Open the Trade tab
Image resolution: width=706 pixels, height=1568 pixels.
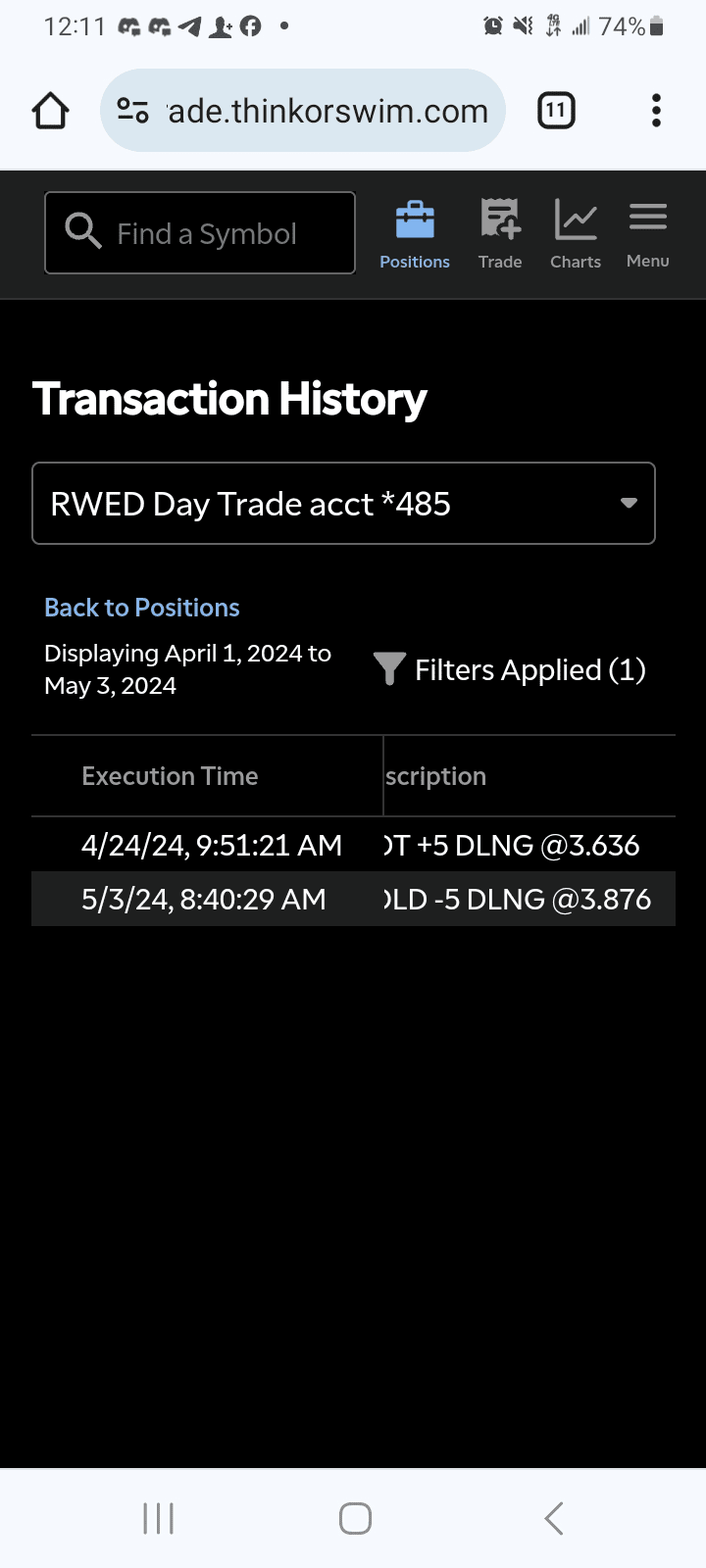tap(500, 235)
